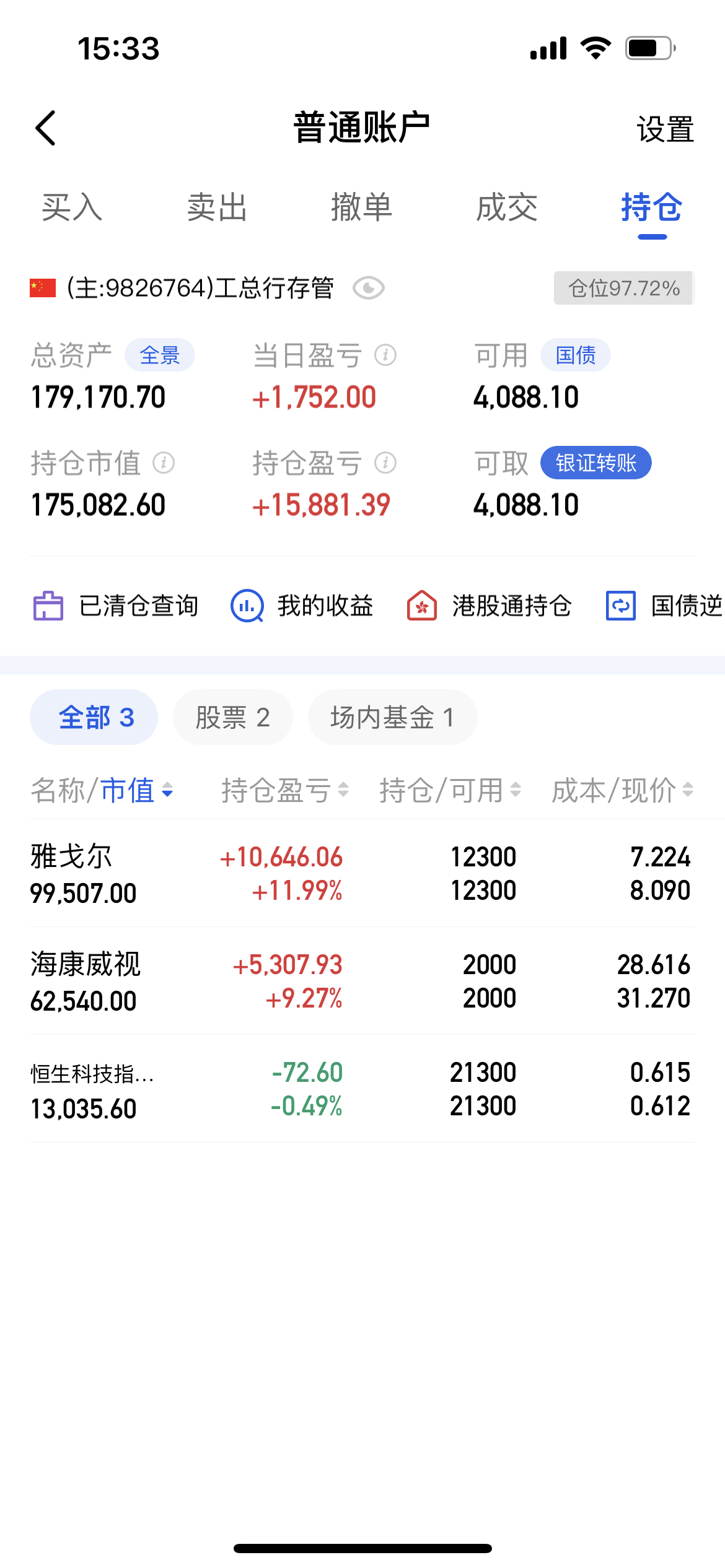Viewport: 725px width, 1568px height.
Task: View 持仓市值 info tooltip icon
Action: (163, 463)
